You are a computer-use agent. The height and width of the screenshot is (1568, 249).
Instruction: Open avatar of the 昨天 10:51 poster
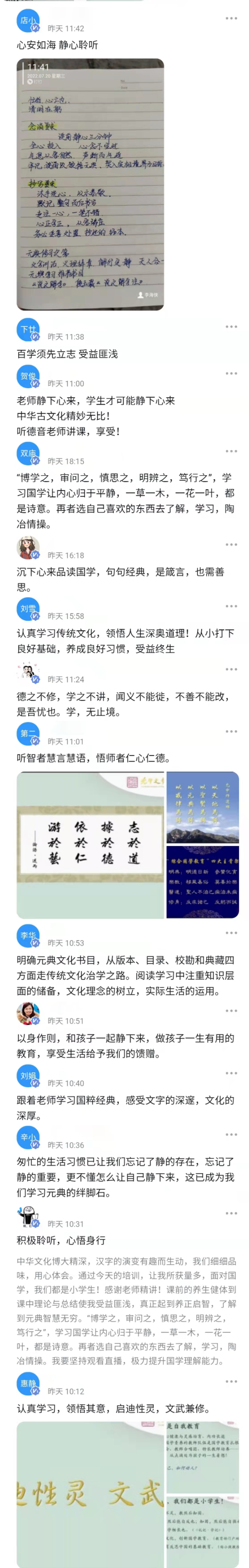pyautogui.click(x=28, y=1014)
